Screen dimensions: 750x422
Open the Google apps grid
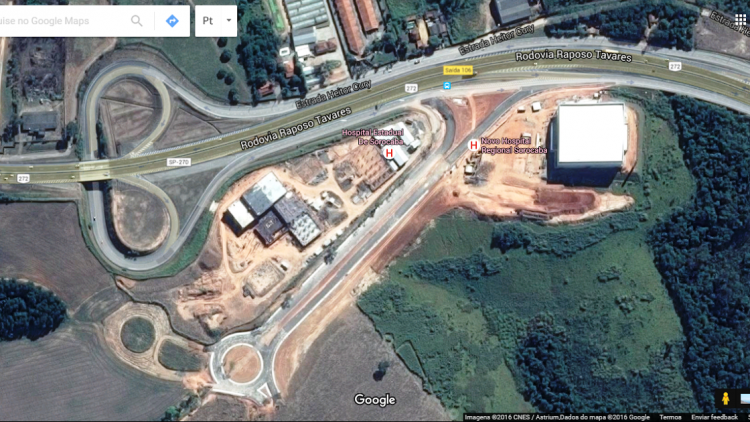click(740, 19)
